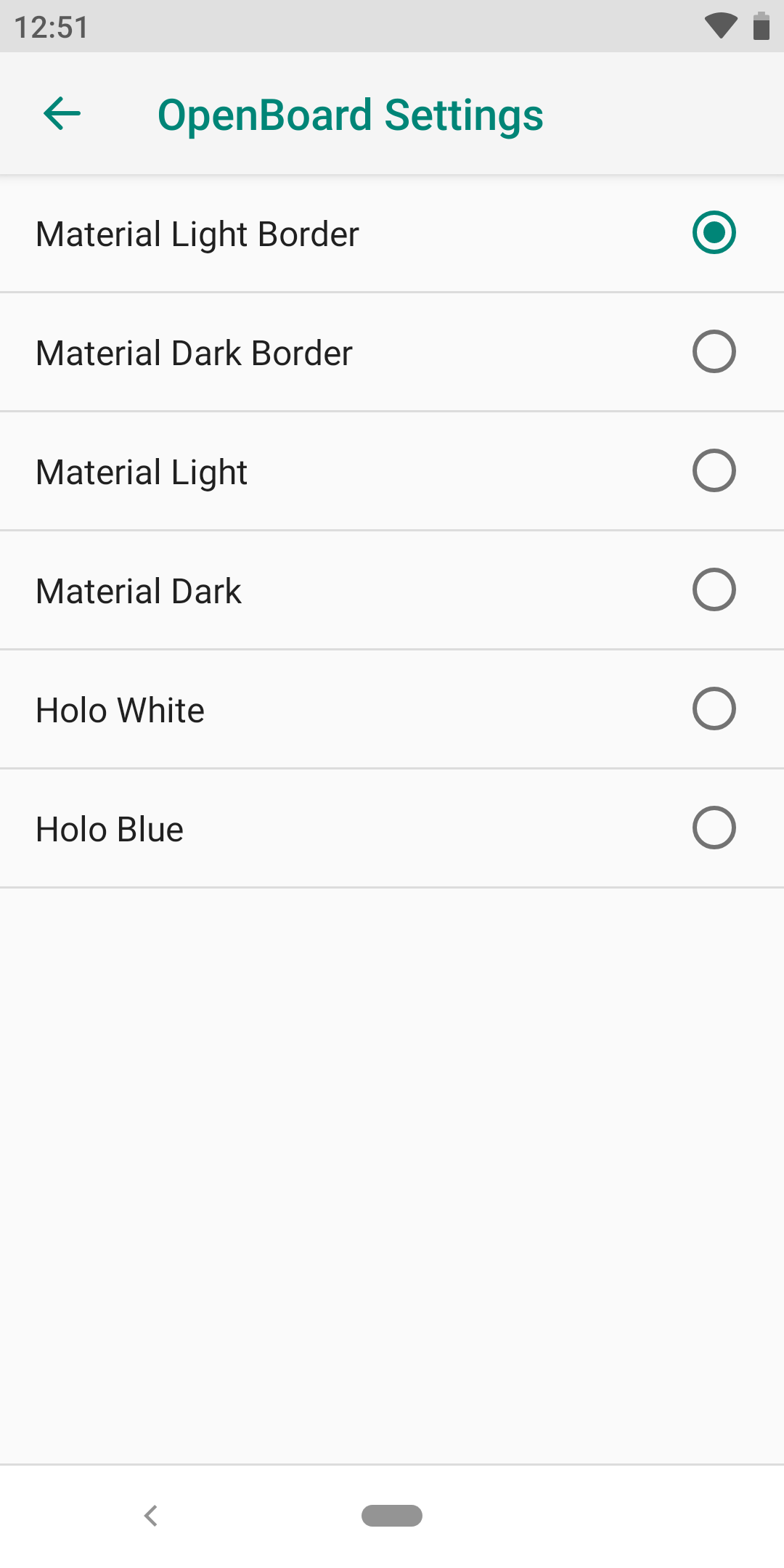Switch to the Material Light theme

tap(392, 472)
